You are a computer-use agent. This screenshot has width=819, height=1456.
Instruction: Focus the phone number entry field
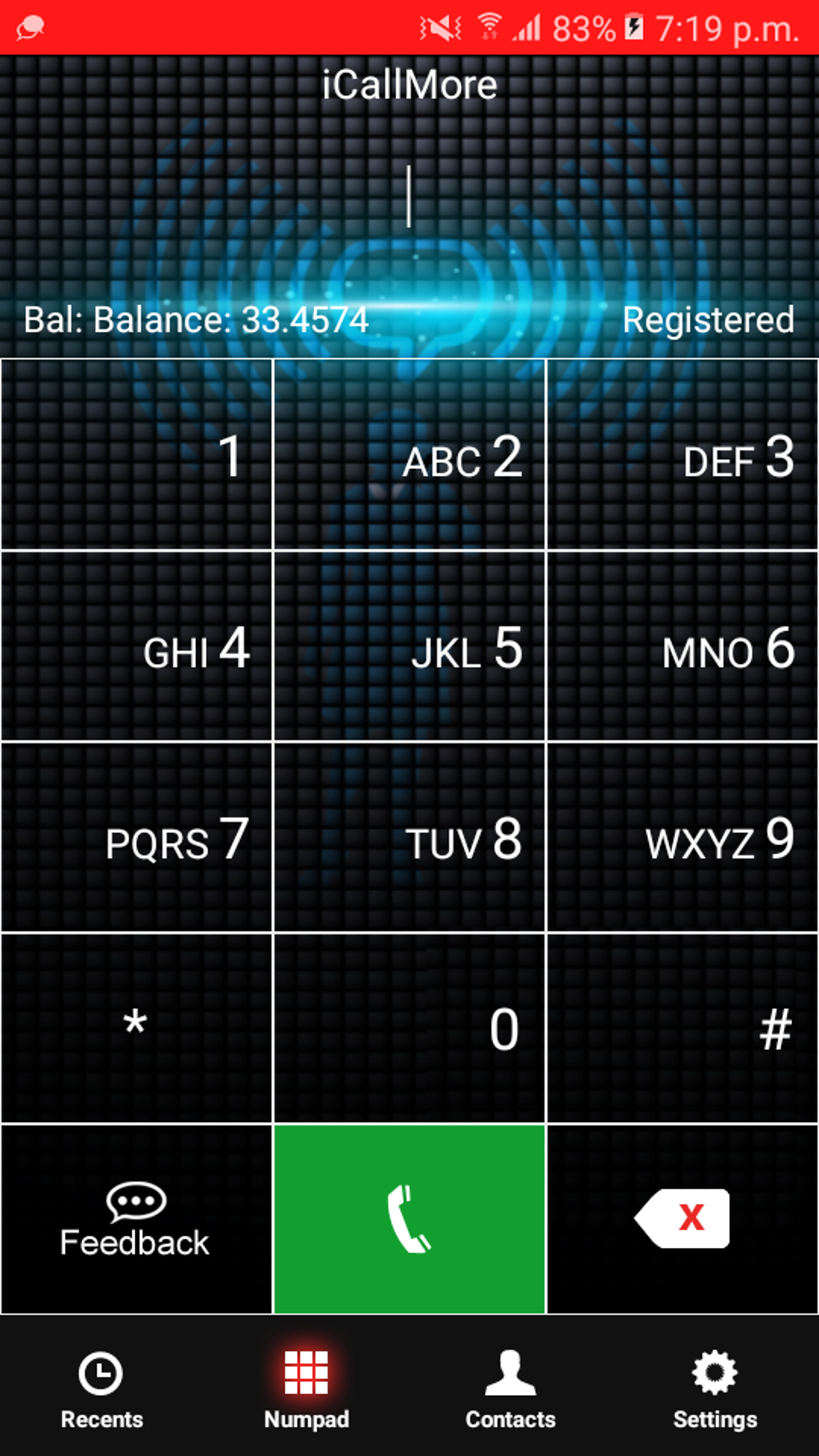pos(409,197)
